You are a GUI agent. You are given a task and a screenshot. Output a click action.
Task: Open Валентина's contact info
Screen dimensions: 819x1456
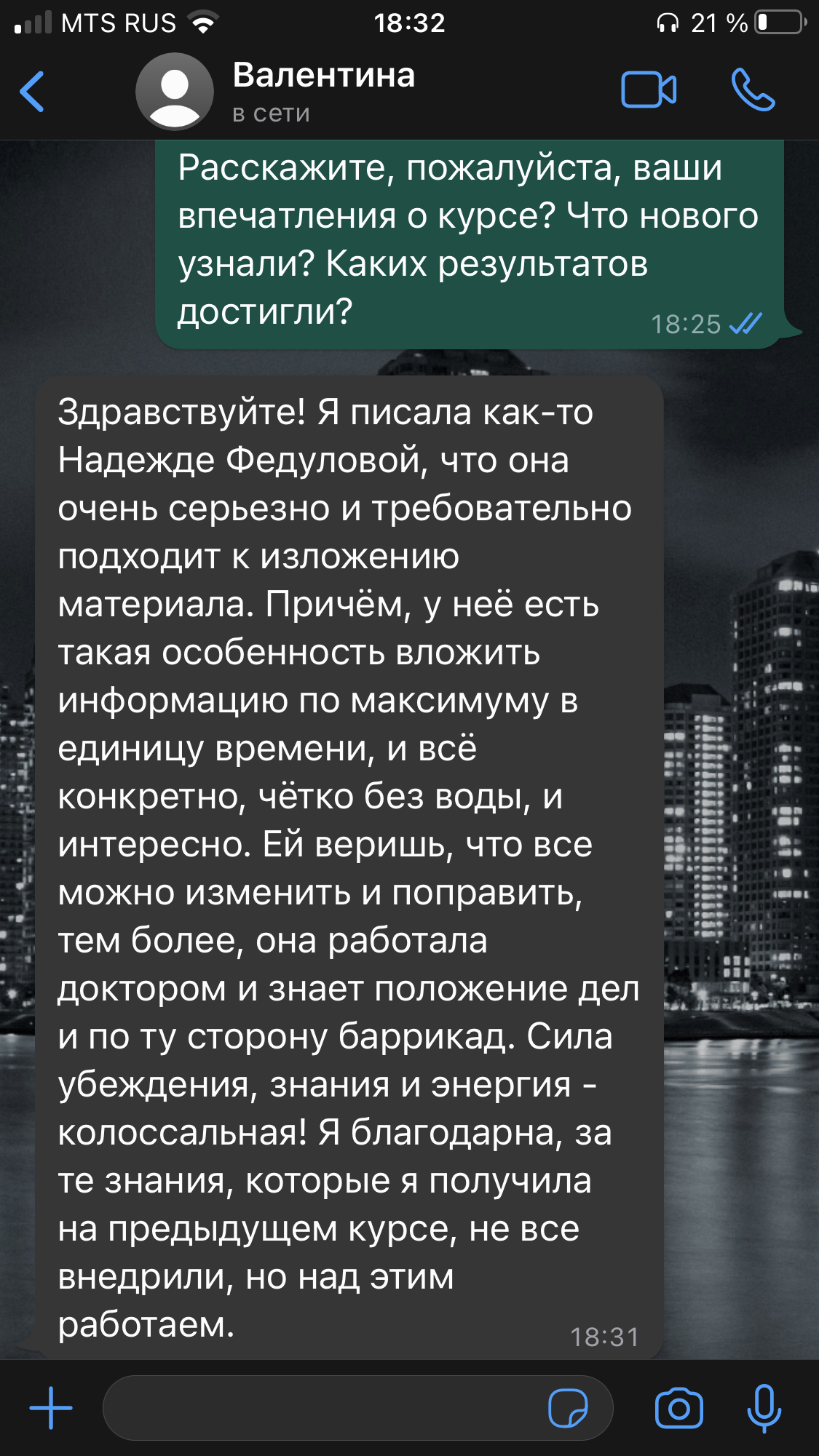[323, 91]
